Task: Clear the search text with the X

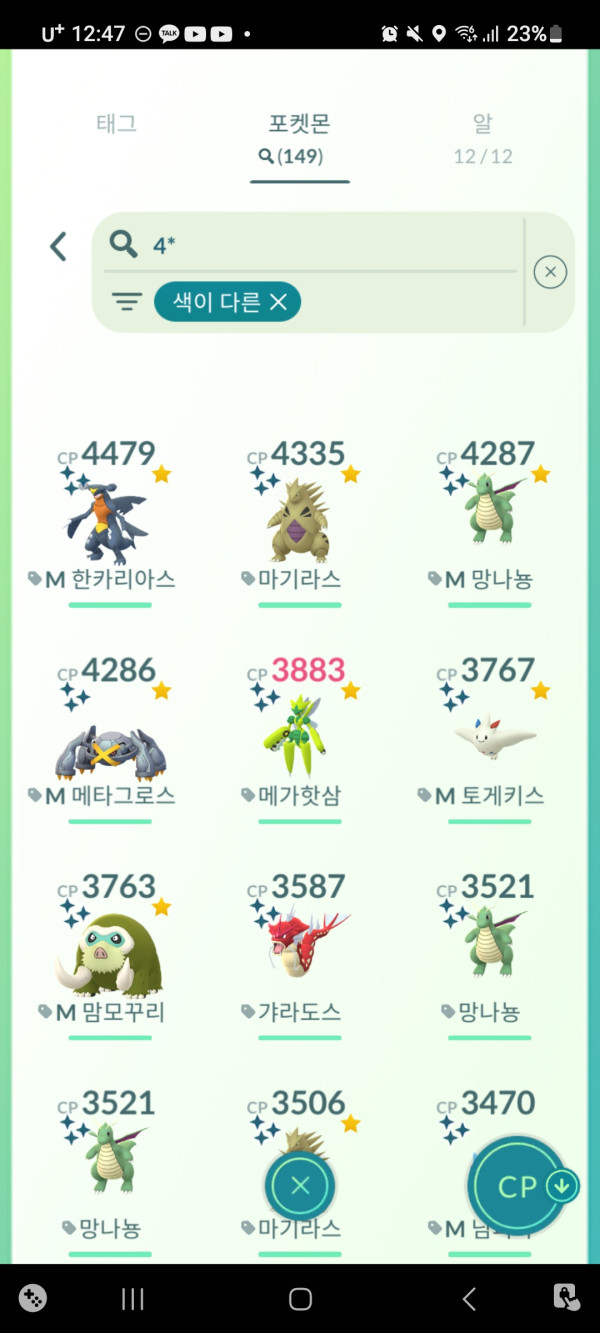Action: pyautogui.click(x=550, y=271)
